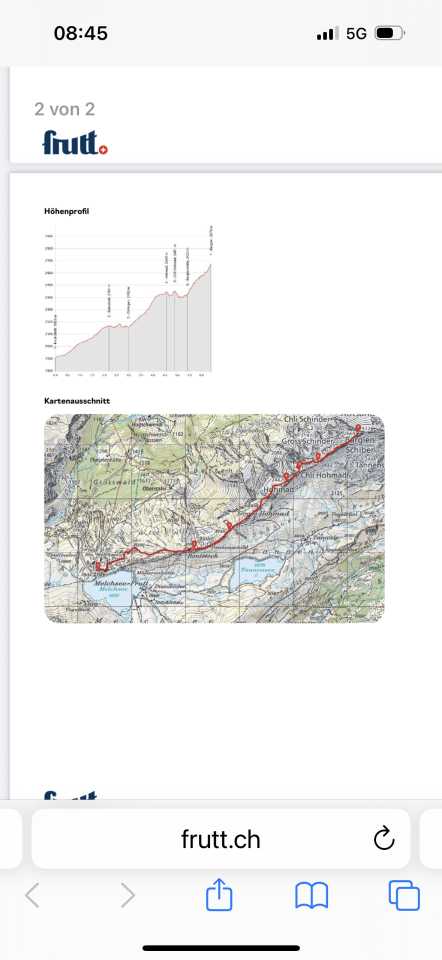The width and height of the screenshot is (442, 960).
Task: Tap the frutt.ch address bar
Action: click(x=220, y=838)
